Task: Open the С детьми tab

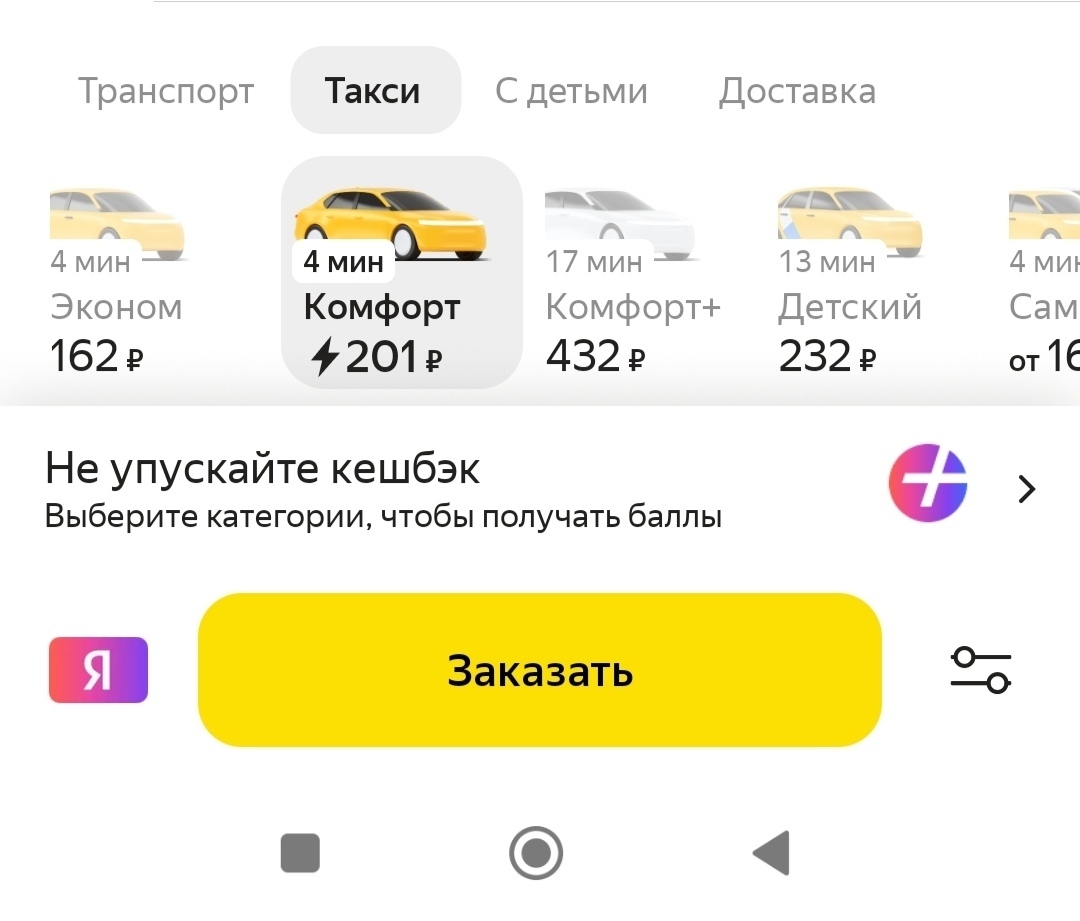Action: tap(571, 92)
